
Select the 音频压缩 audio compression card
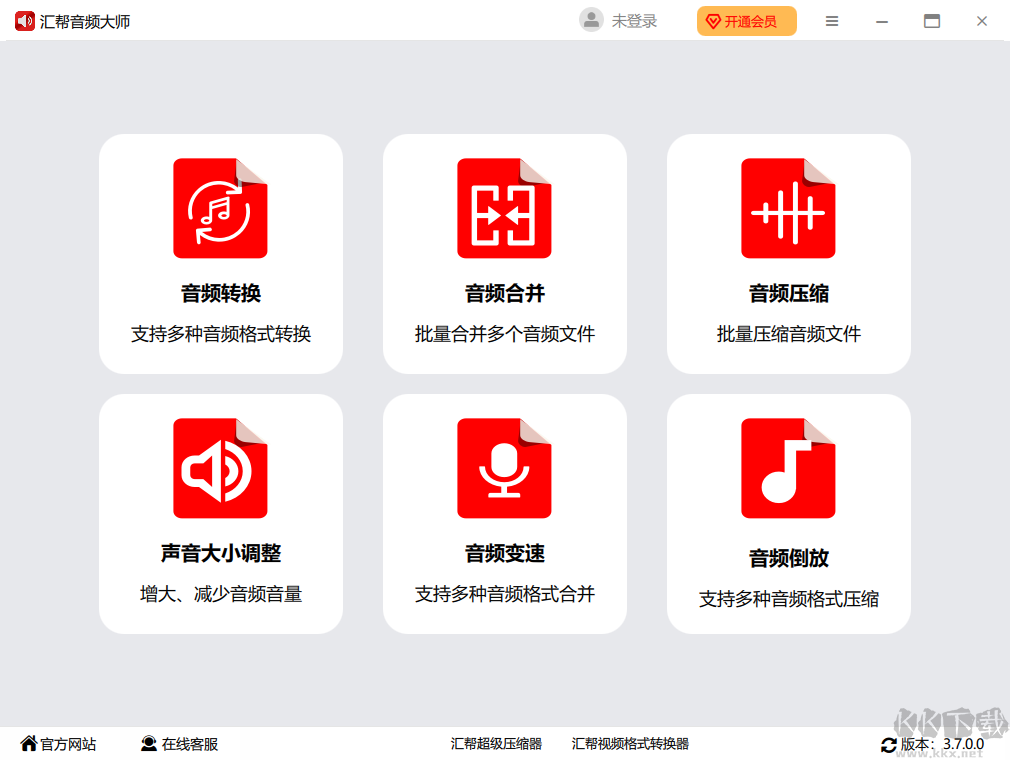click(x=789, y=253)
